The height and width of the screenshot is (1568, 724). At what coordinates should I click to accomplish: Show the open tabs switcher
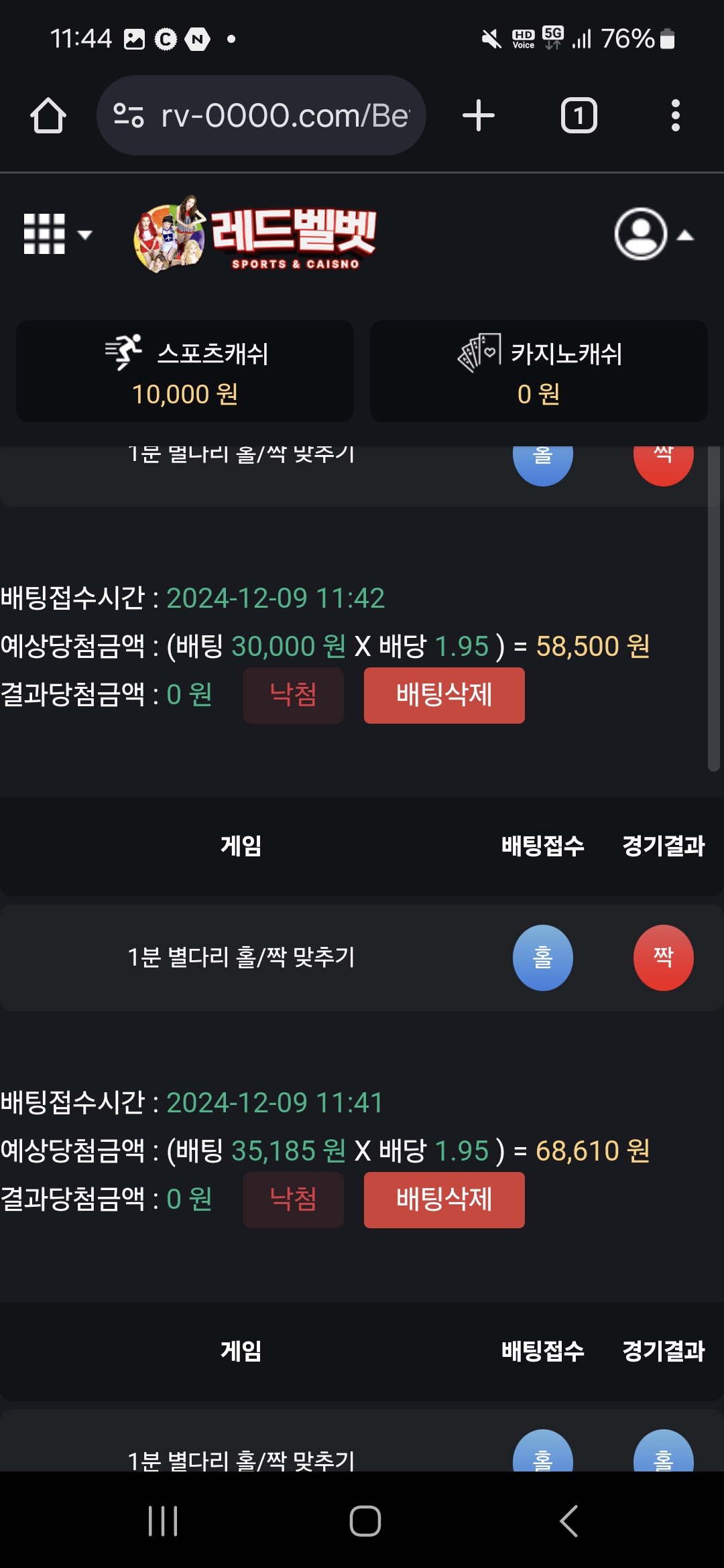pyautogui.click(x=579, y=116)
